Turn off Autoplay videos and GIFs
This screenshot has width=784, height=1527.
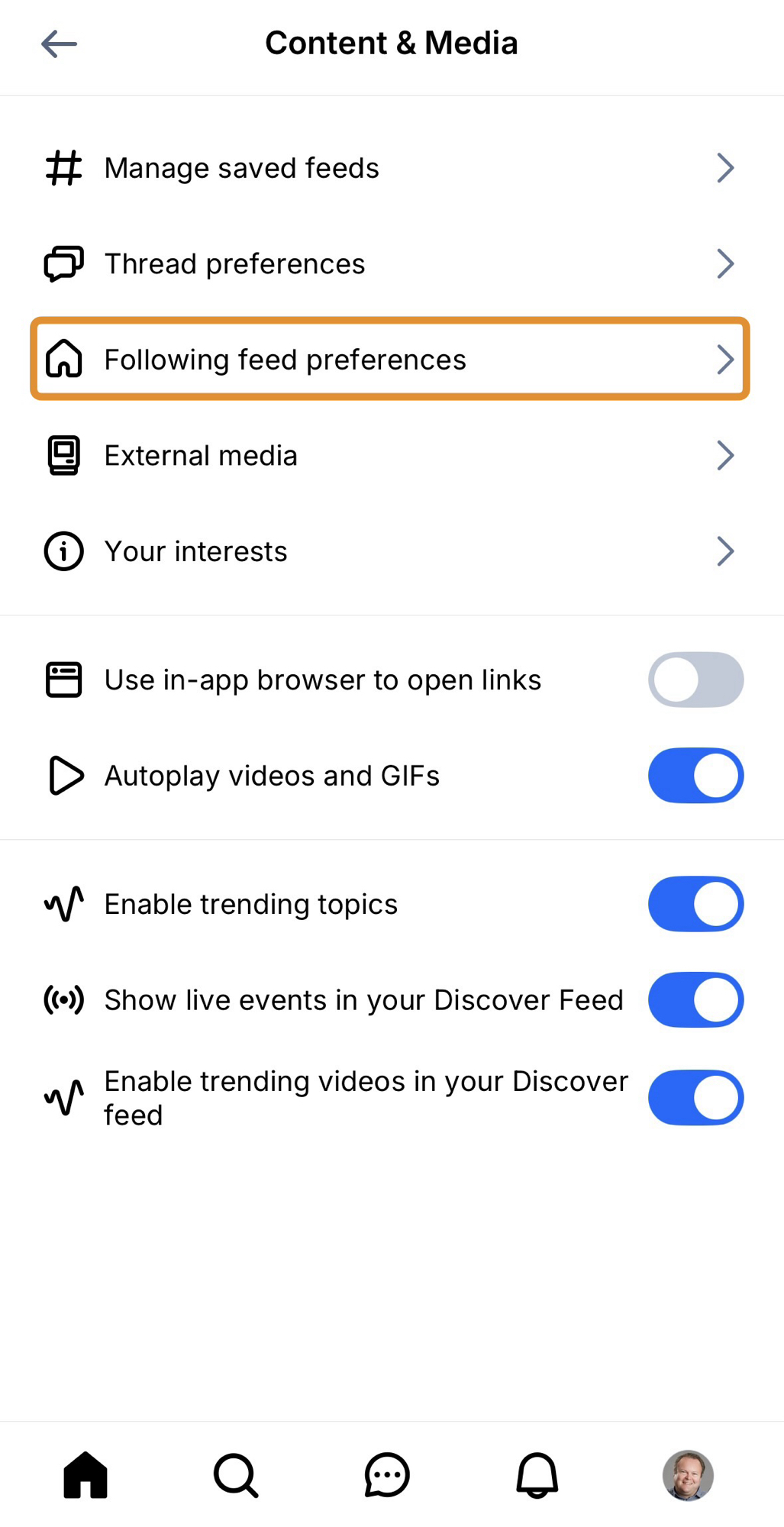[x=695, y=776]
